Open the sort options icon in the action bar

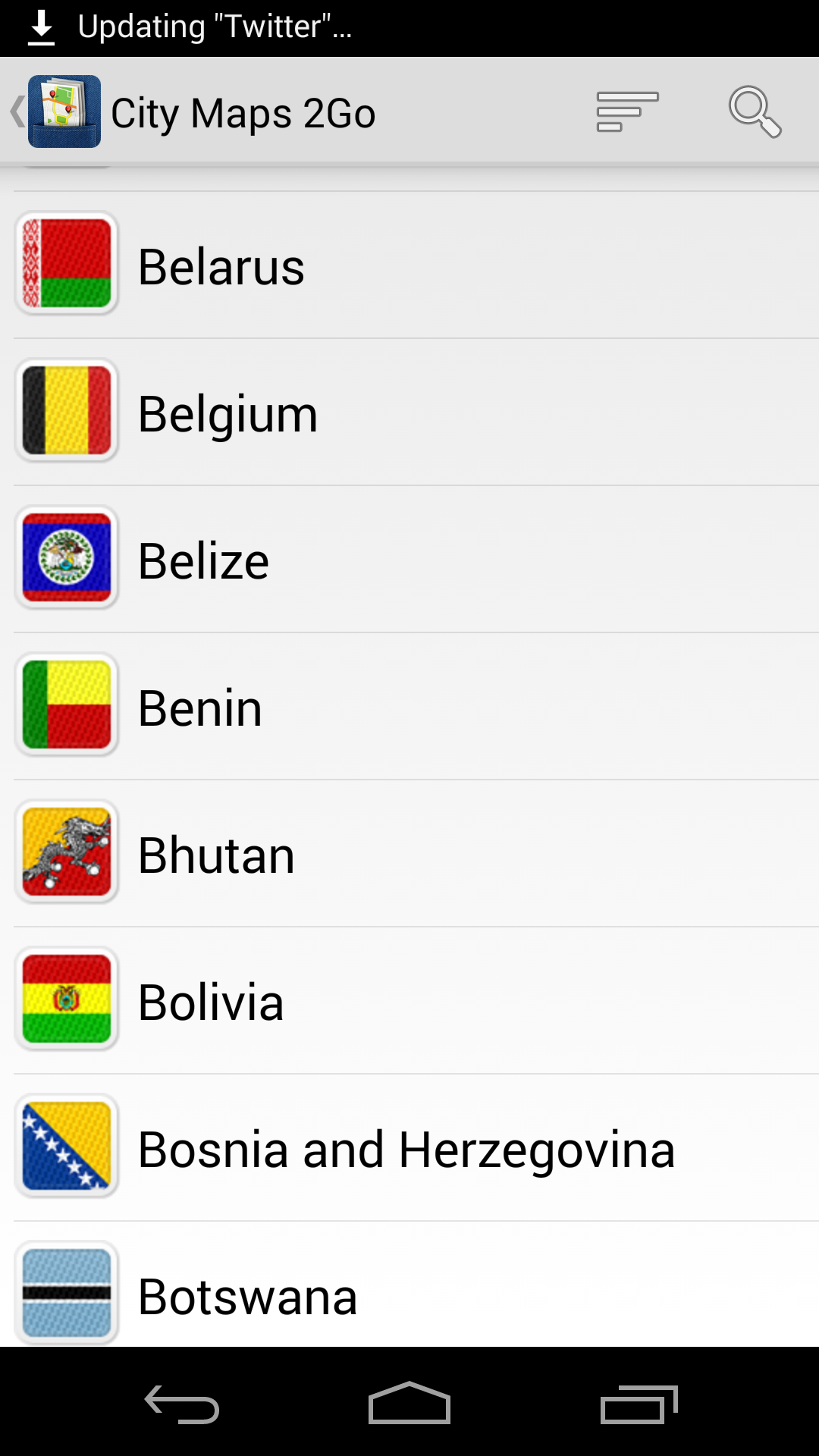click(x=626, y=111)
